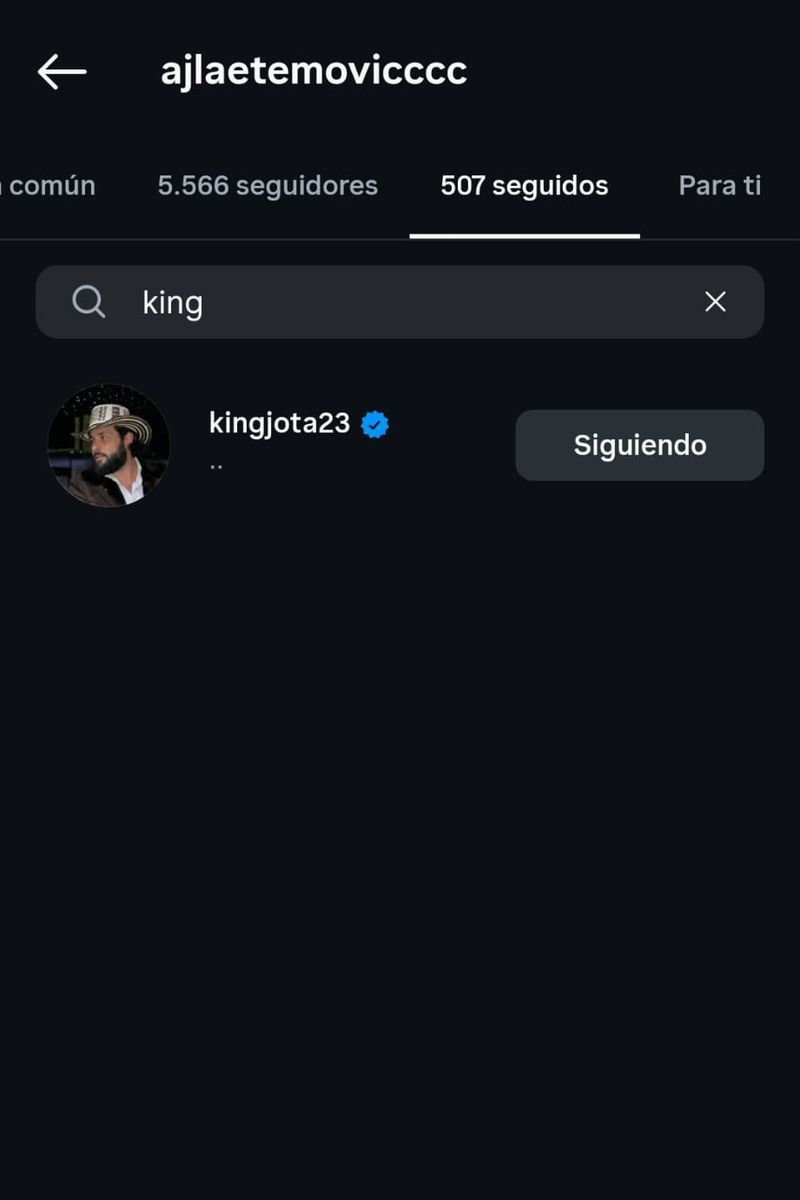Click the active tab underline indicator
Image resolution: width=800 pixels, height=1200 pixels.
coord(523,236)
